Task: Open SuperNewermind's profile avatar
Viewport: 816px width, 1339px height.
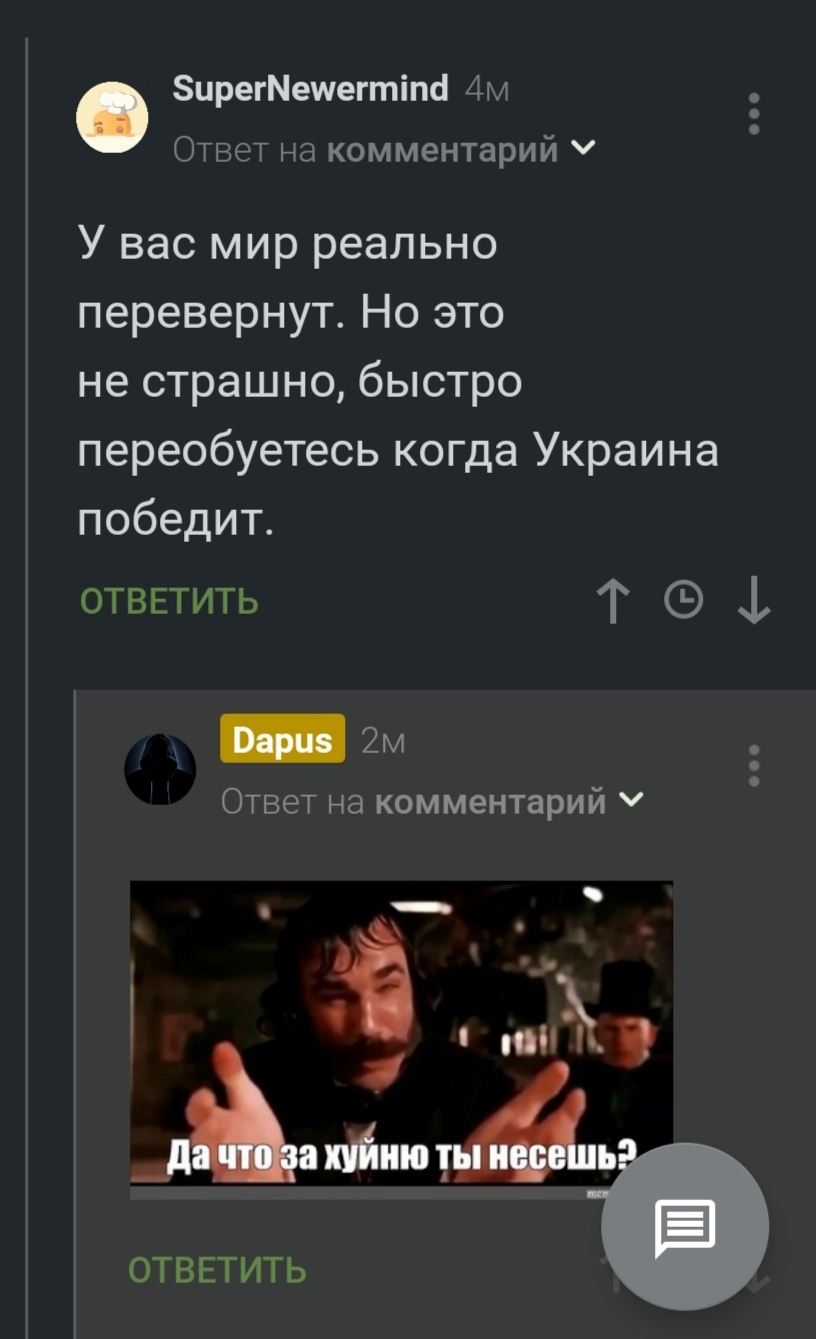Action: pos(112,118)
